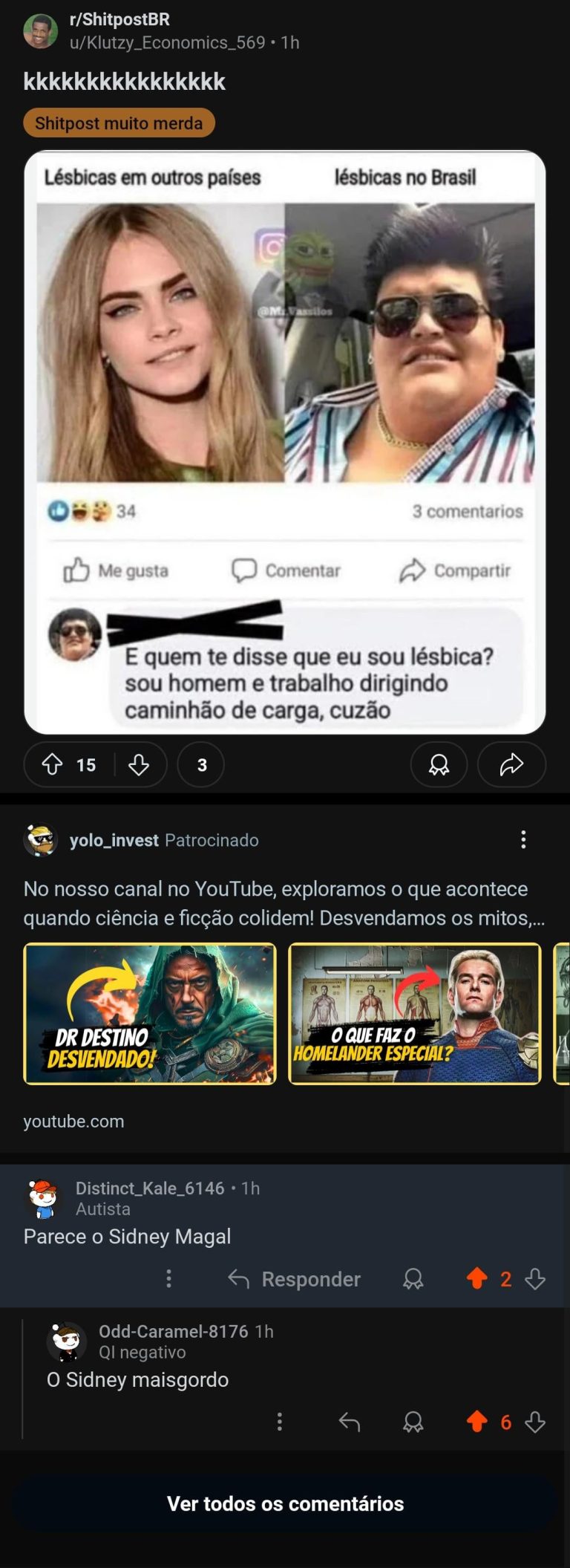
Task: Open options menu on Distinct_Kale_6146's comment
Action: 169,1279
